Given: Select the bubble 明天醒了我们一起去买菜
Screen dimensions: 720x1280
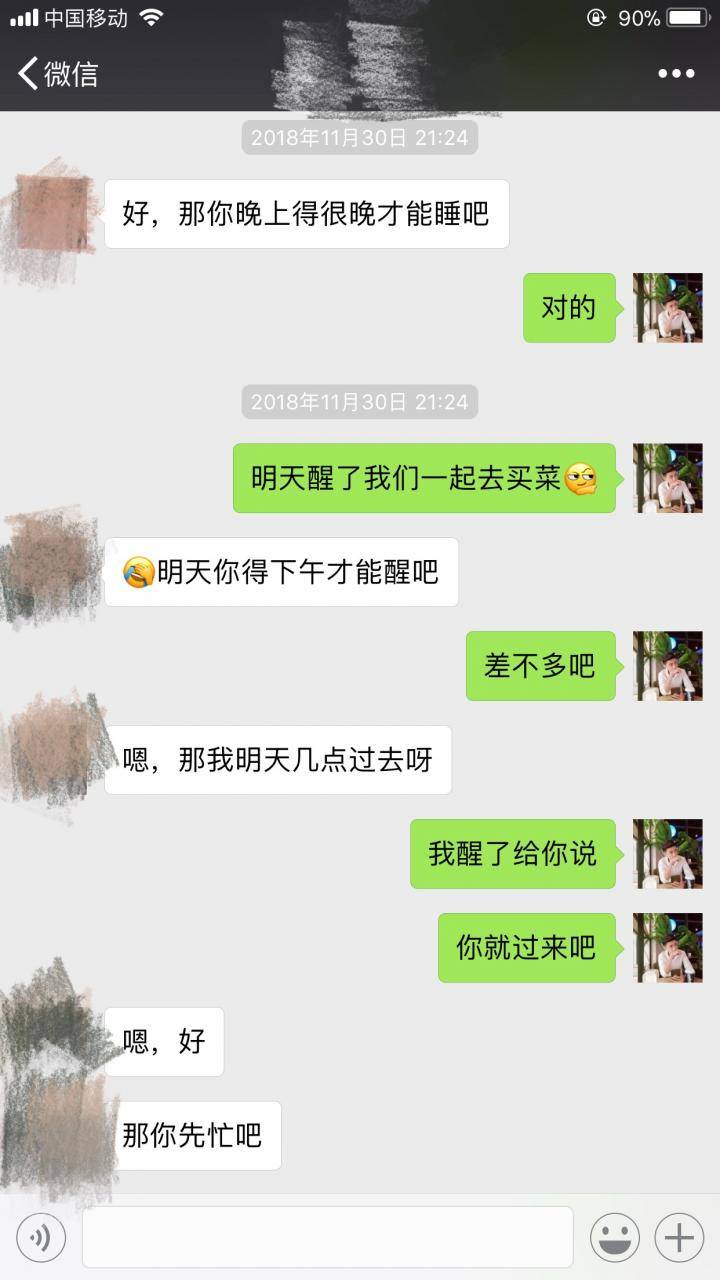Looking at the screenshot, I should coord(423,479).
